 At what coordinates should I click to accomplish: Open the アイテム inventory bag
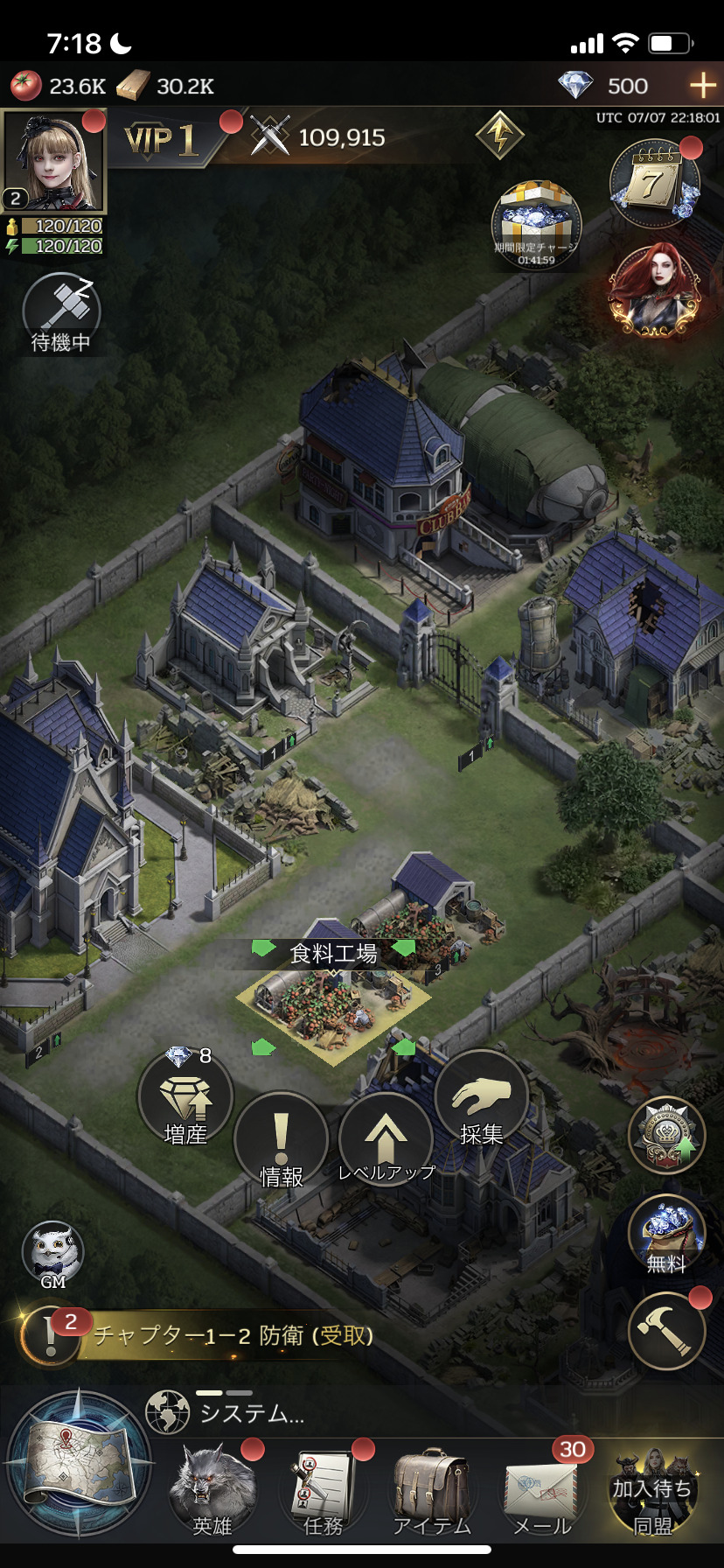(432, 1487)
